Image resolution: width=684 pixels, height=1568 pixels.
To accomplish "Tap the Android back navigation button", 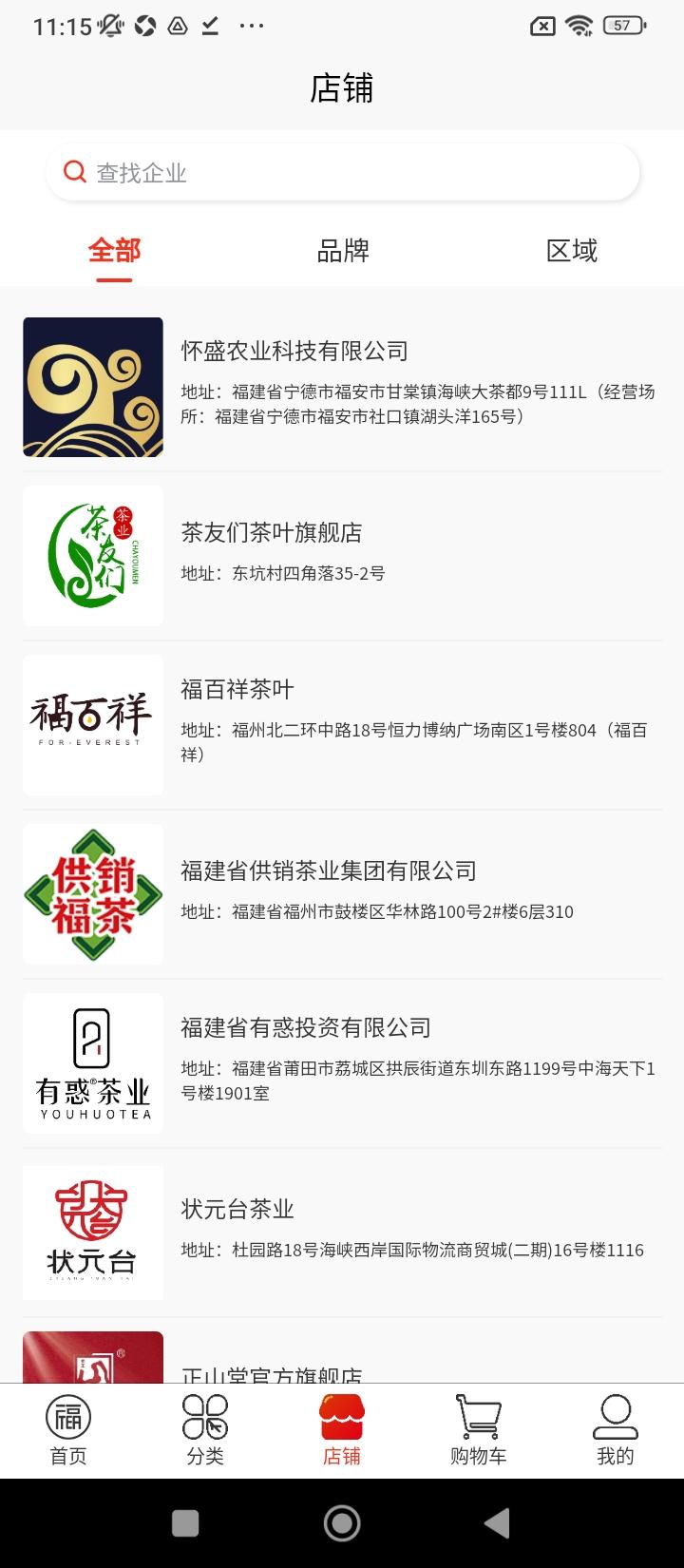I will click(497, 1521).
